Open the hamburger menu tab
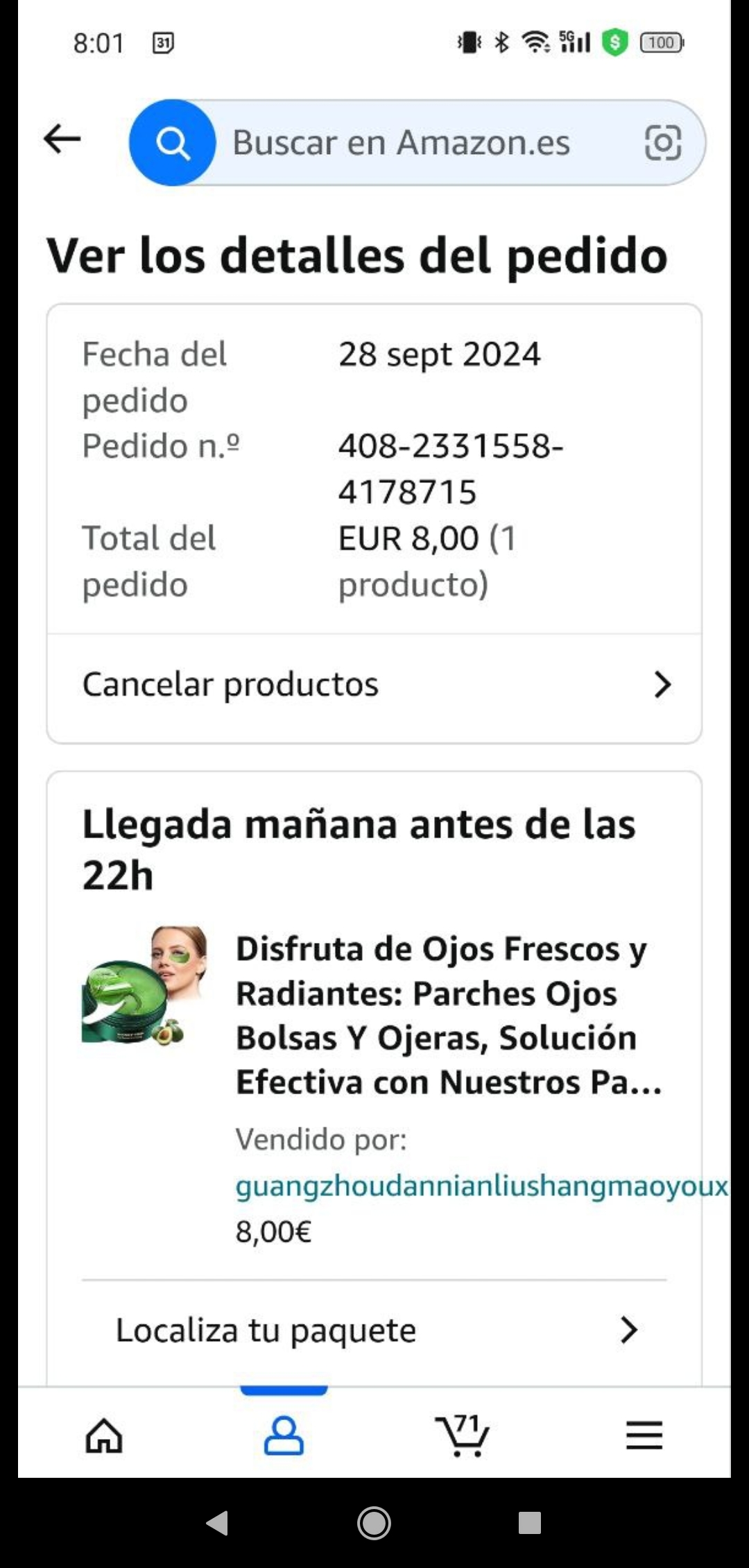 click(x=644, y=1435)
